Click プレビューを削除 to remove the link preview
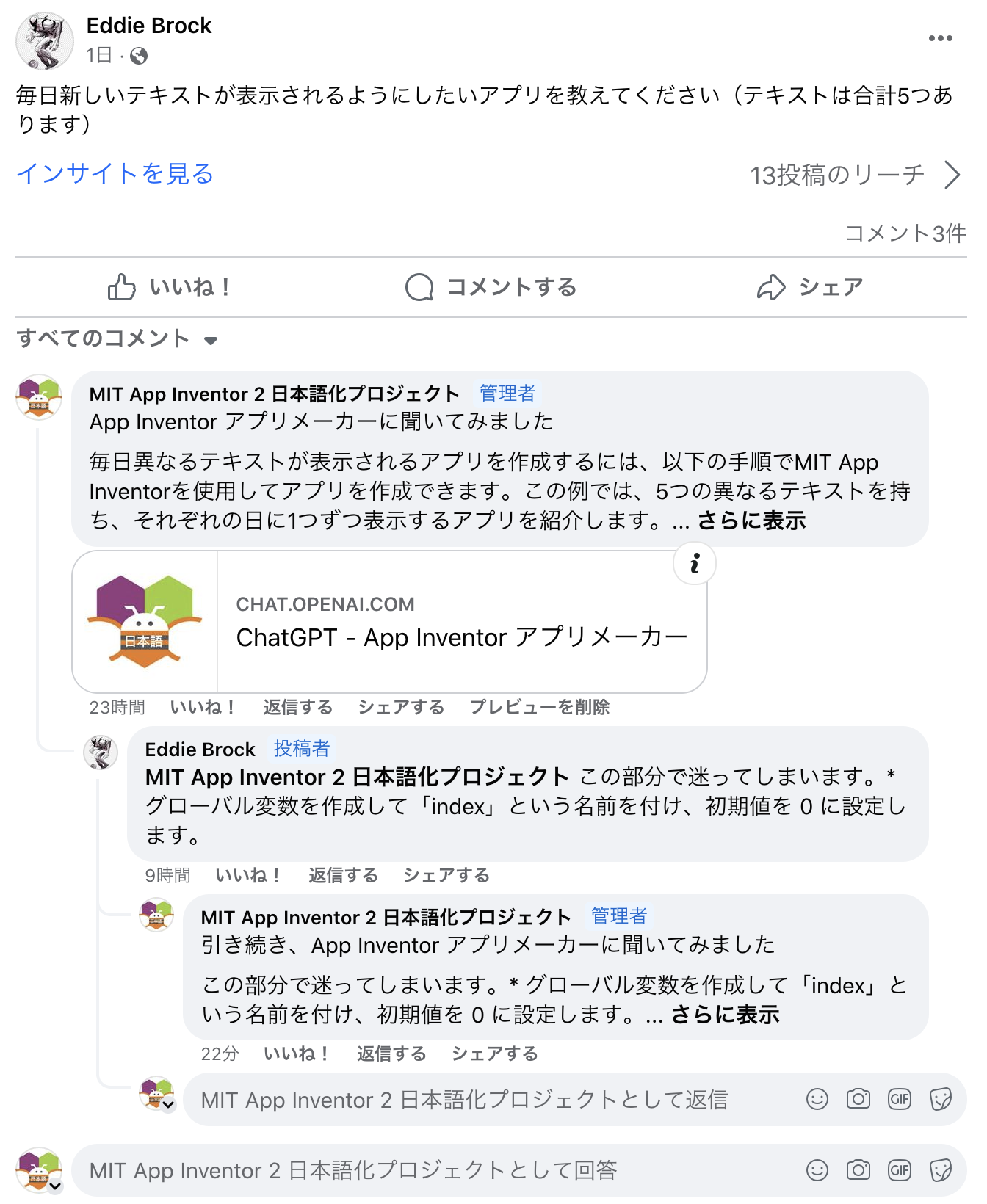Image resolution: width=987 pixels, height=1204 pixels. point(541,707)
